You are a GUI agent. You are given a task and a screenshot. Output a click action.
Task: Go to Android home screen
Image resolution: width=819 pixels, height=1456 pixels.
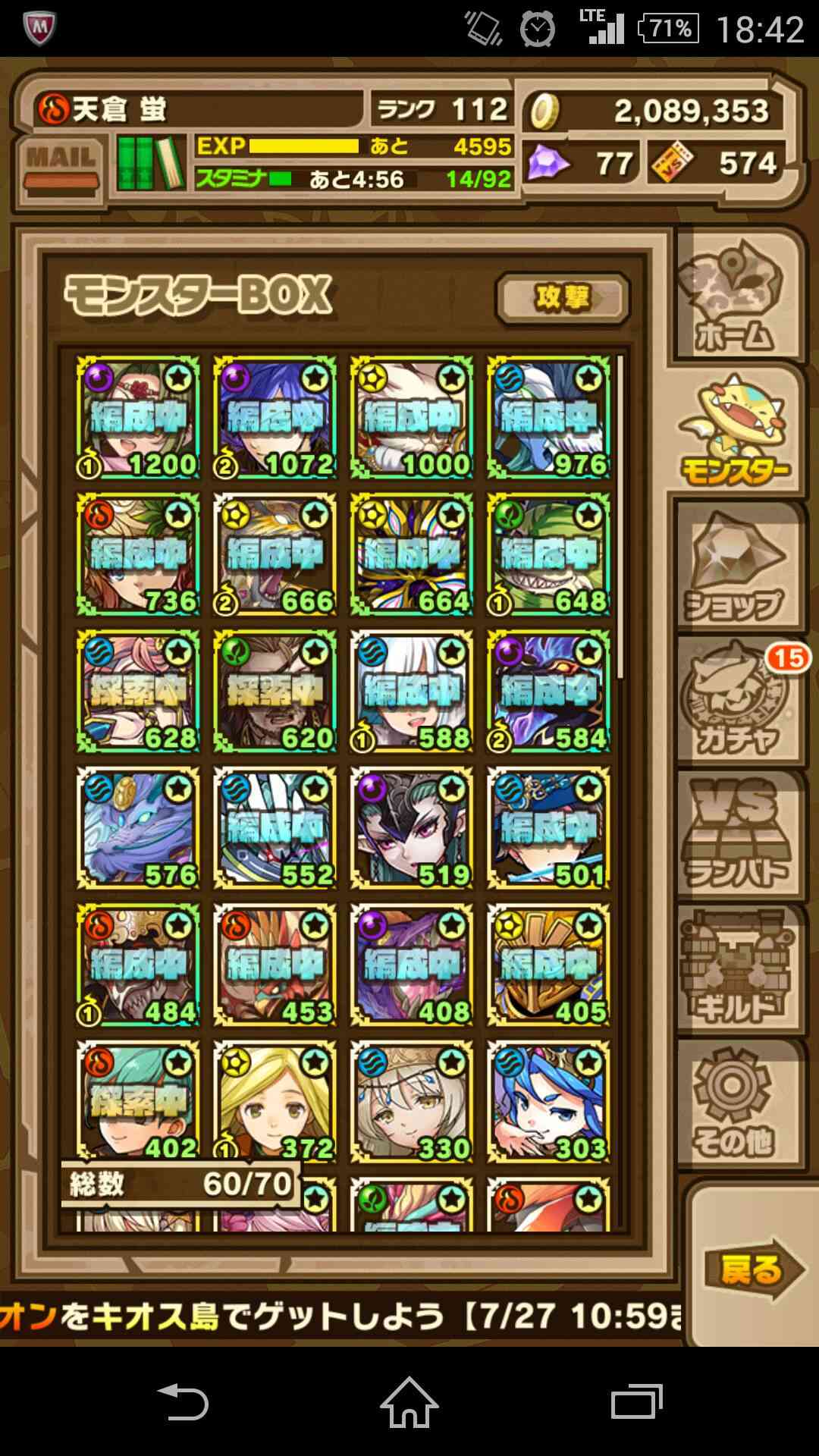409,1401
